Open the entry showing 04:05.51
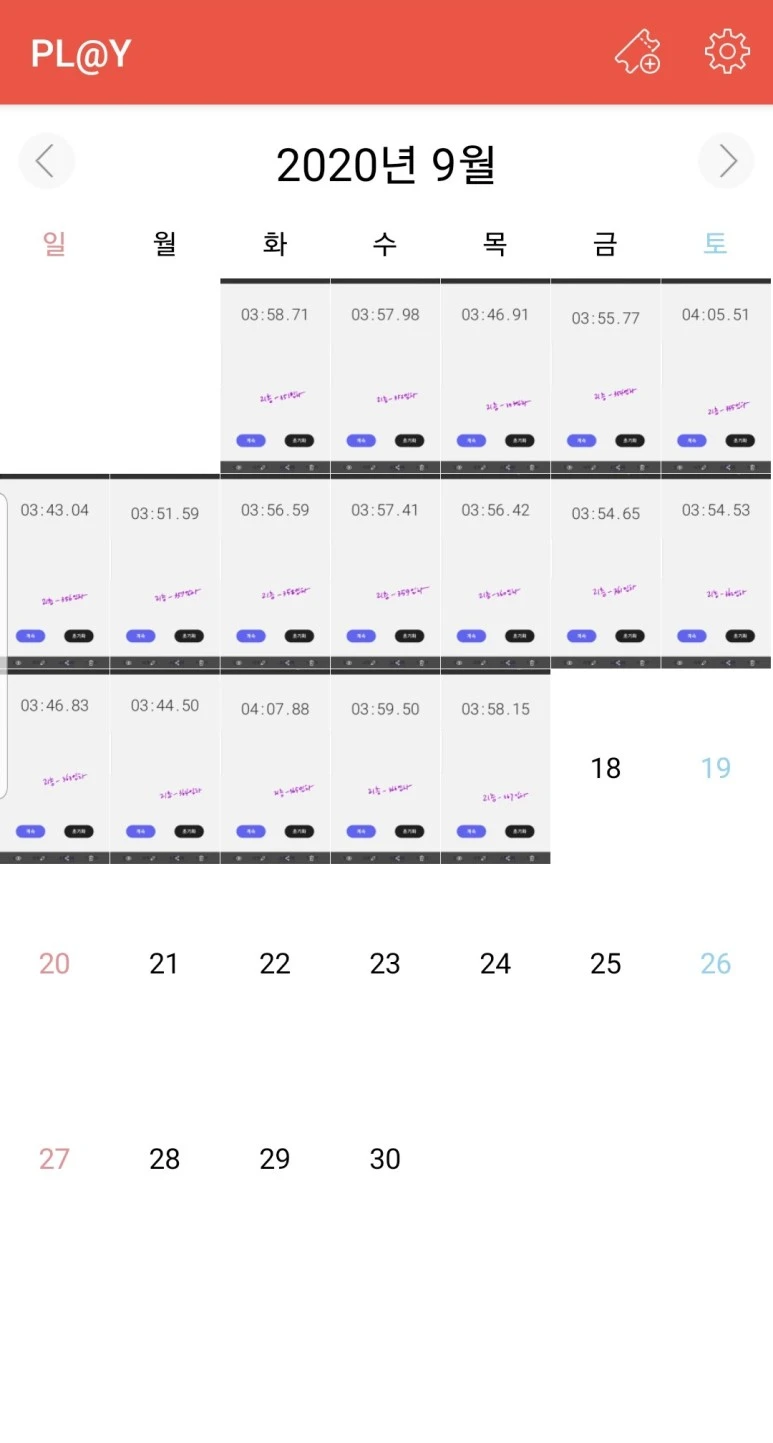 coord(716,376)
